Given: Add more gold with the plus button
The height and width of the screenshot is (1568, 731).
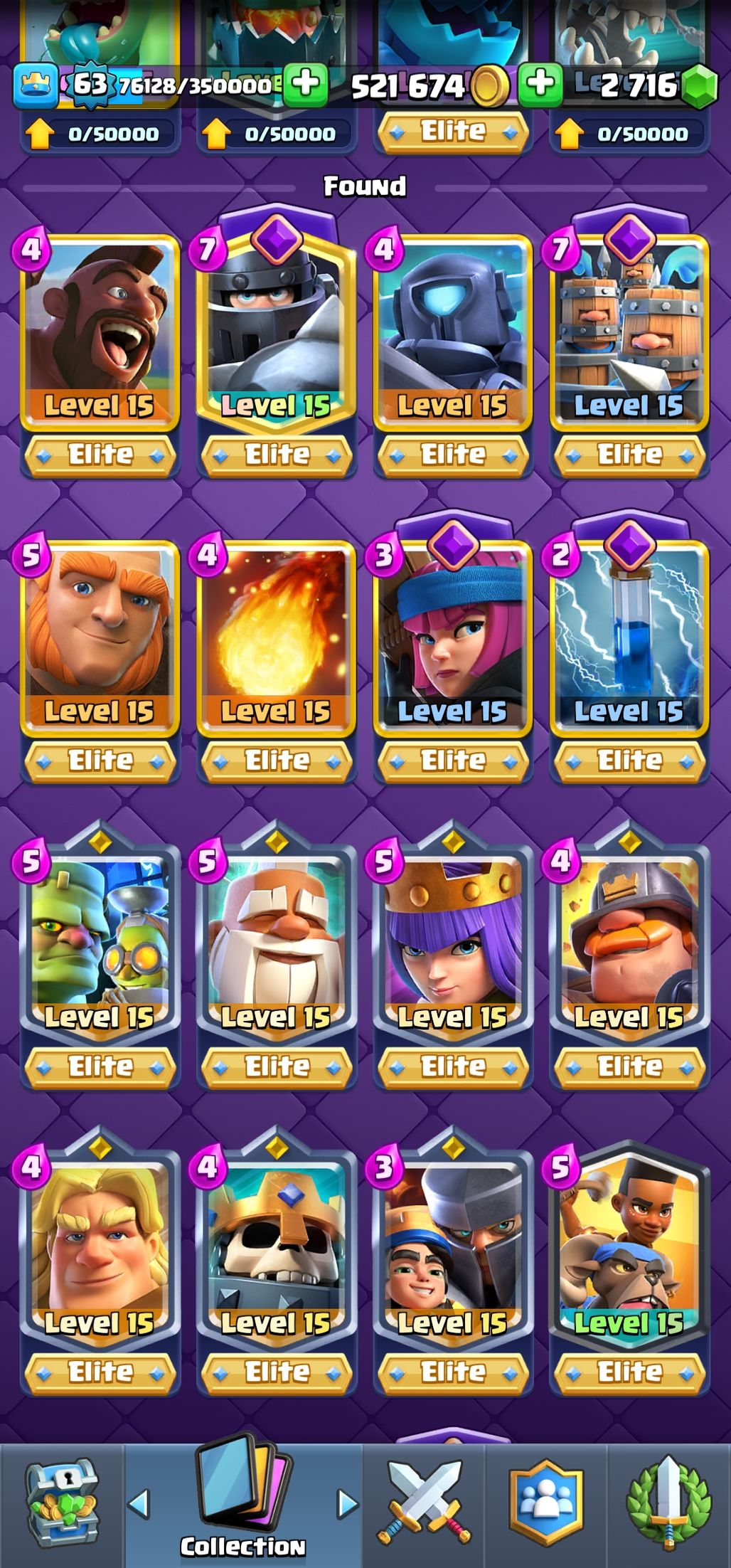Looking at the screenshot, I should tap(306, 84).
